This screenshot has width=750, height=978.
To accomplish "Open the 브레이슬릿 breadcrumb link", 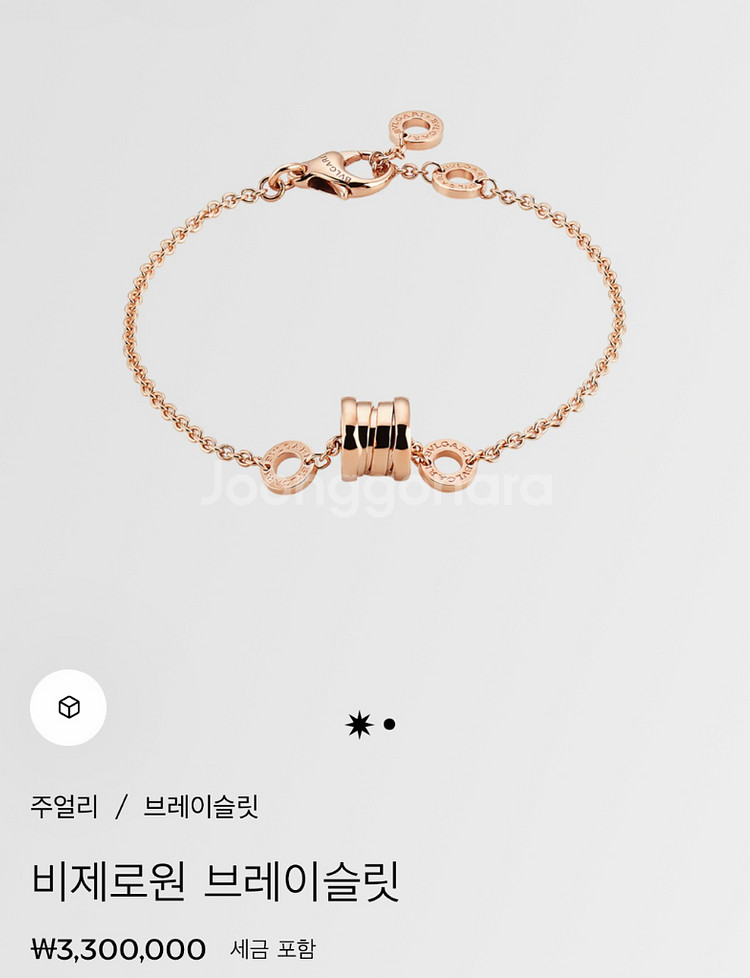I will pos(201,806).
